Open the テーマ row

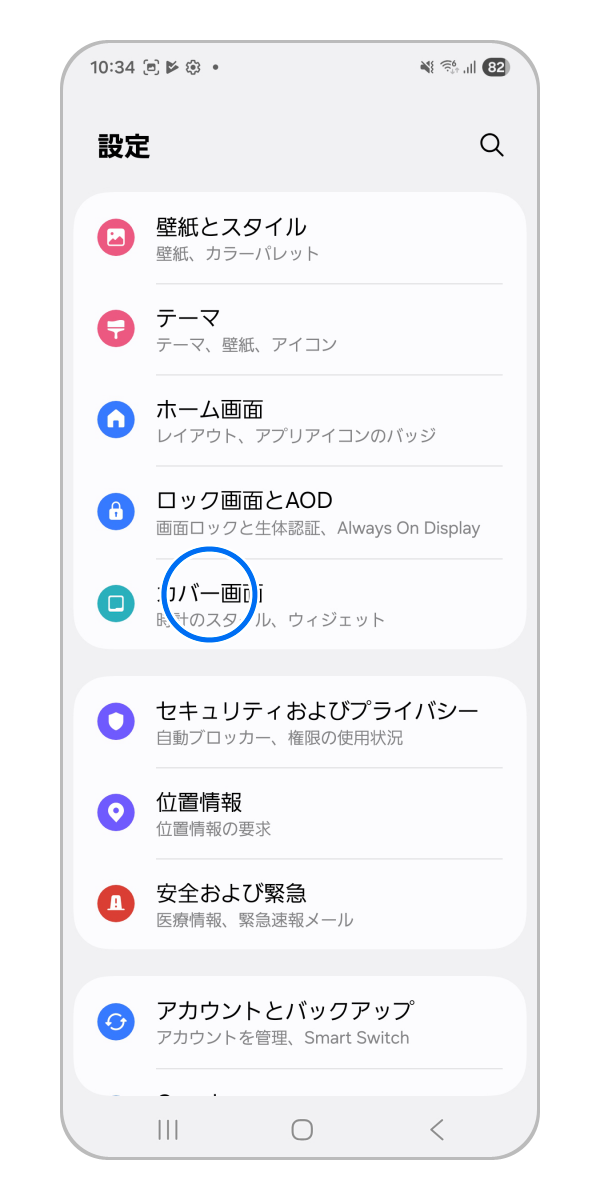[x=300, y=329]
